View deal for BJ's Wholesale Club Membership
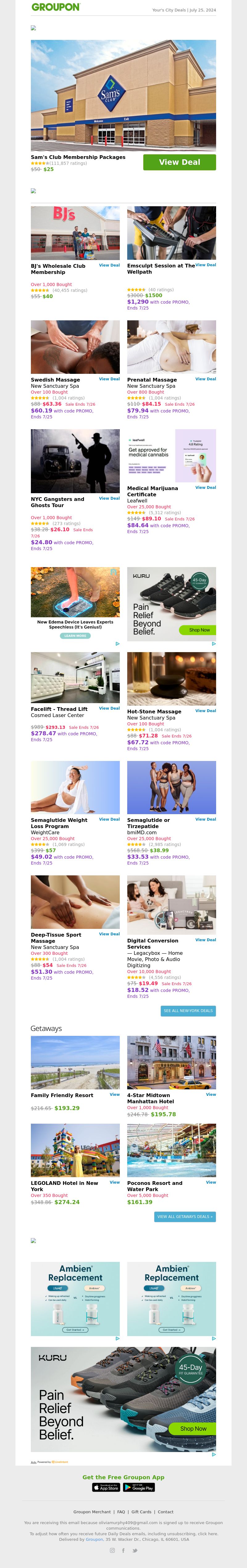Image resolution: width=247 pixels, height=1568 pixels. tap(110, 265)
